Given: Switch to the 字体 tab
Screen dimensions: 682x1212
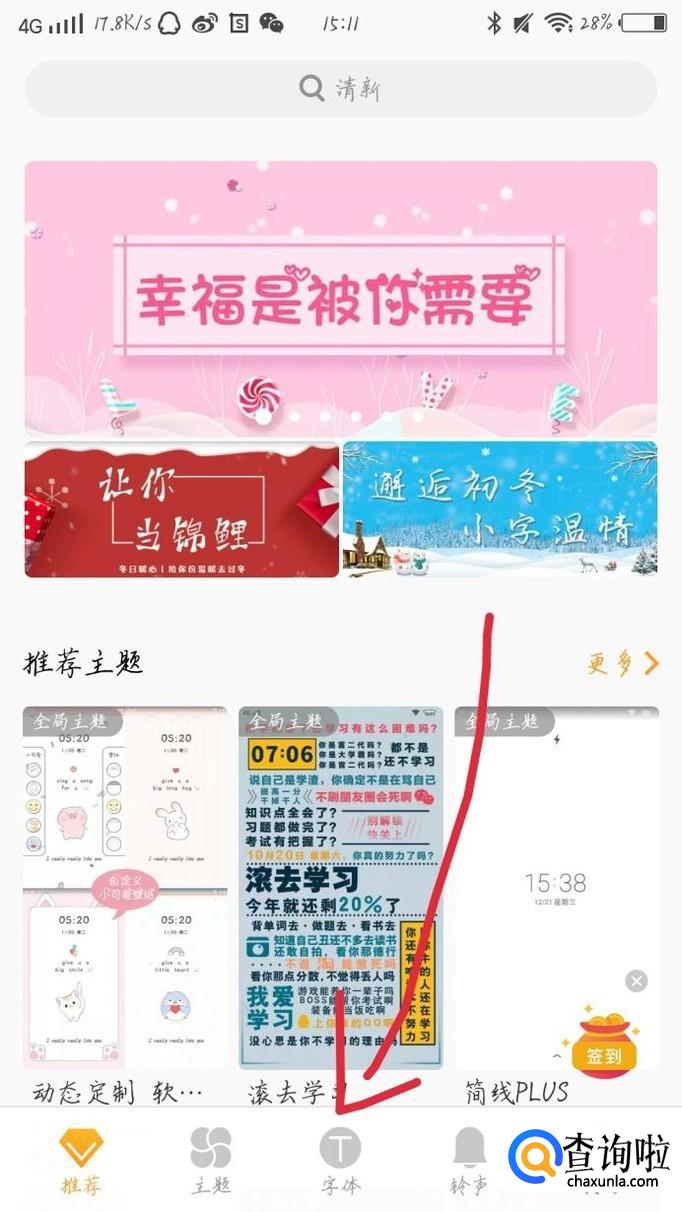Looking at the screenshot, I should [x=340, y=1160].
